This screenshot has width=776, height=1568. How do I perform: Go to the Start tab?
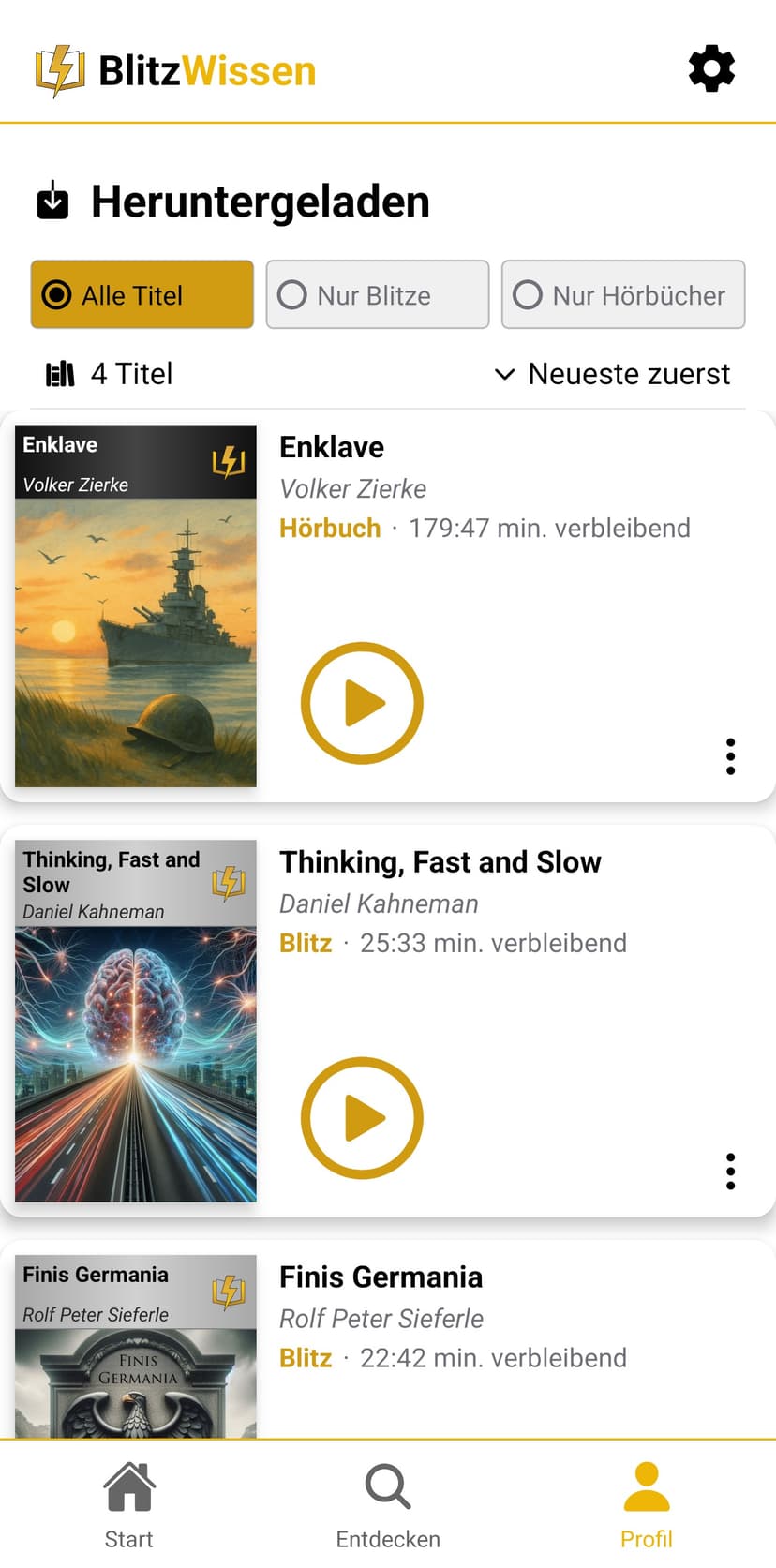click(x=129, y=1503)
